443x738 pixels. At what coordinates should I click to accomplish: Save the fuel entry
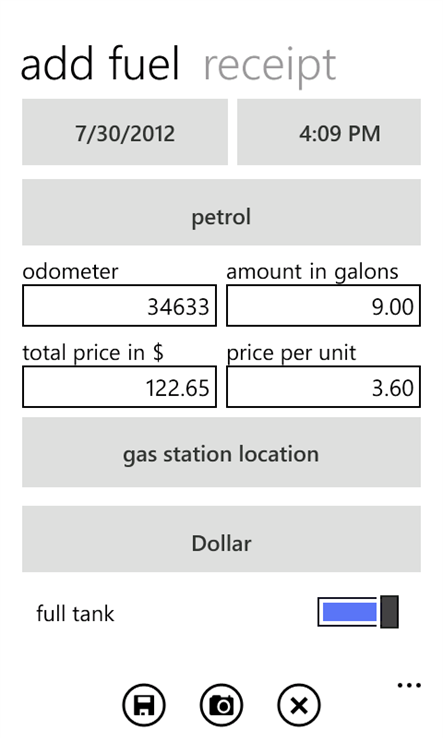[x=144, y=705]
